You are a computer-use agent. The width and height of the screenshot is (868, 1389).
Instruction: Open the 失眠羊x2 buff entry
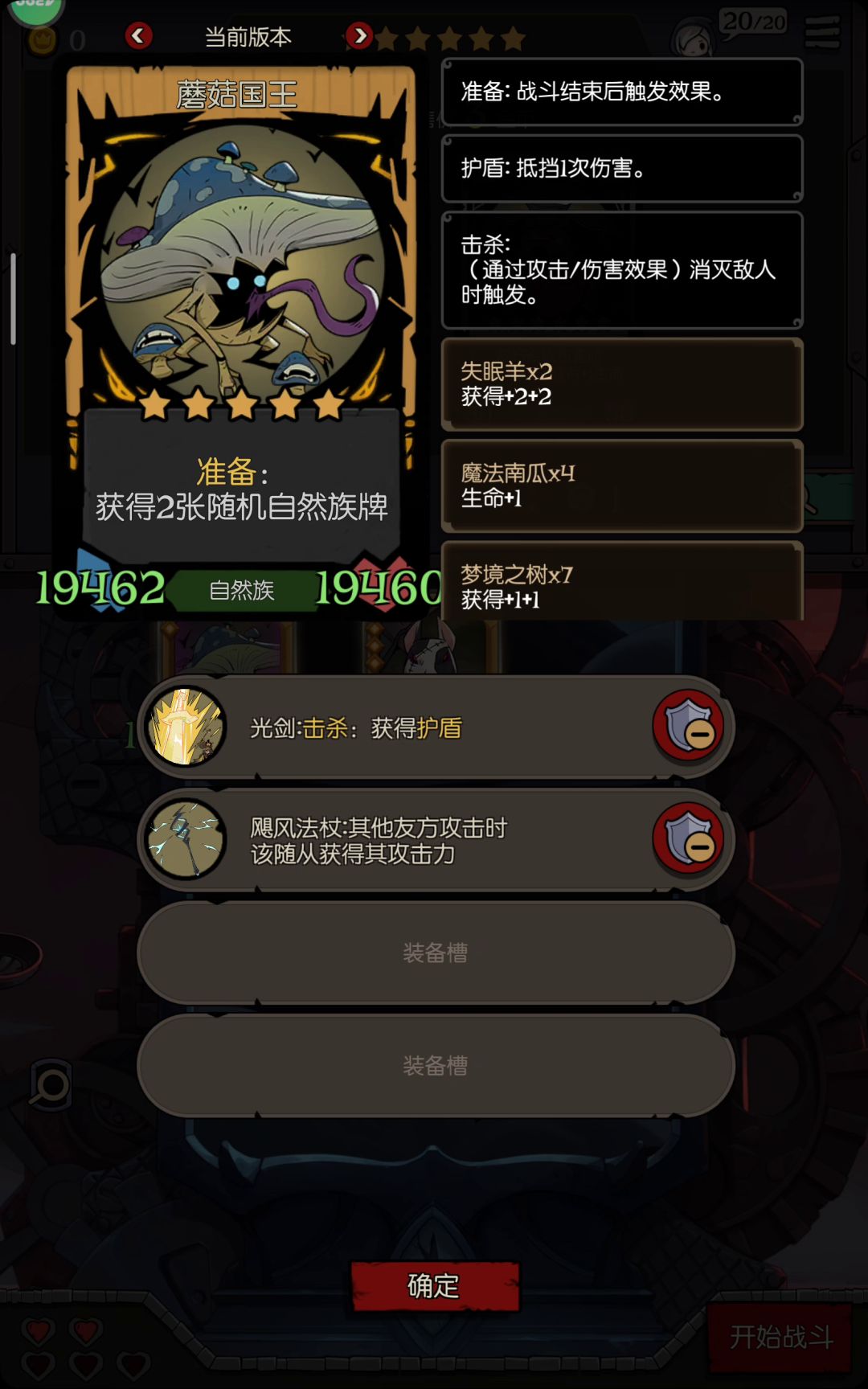[621, 384]
